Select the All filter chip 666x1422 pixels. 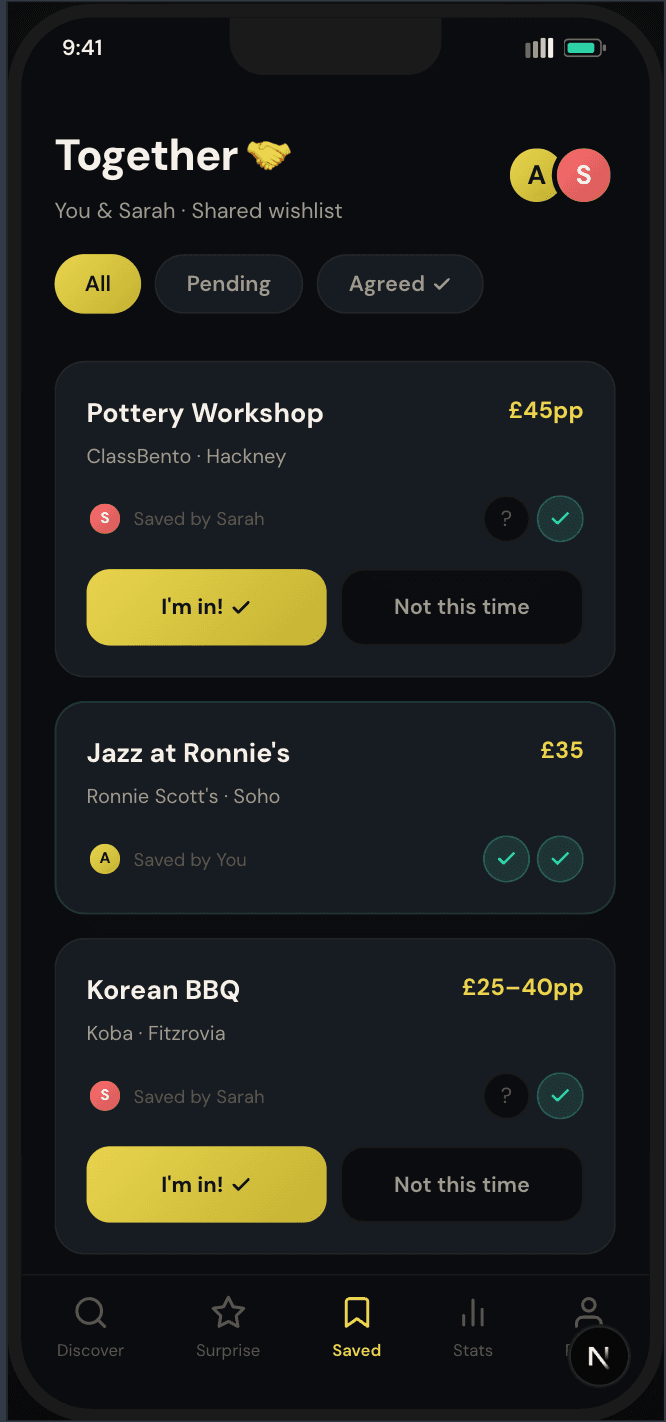[98, 284]
